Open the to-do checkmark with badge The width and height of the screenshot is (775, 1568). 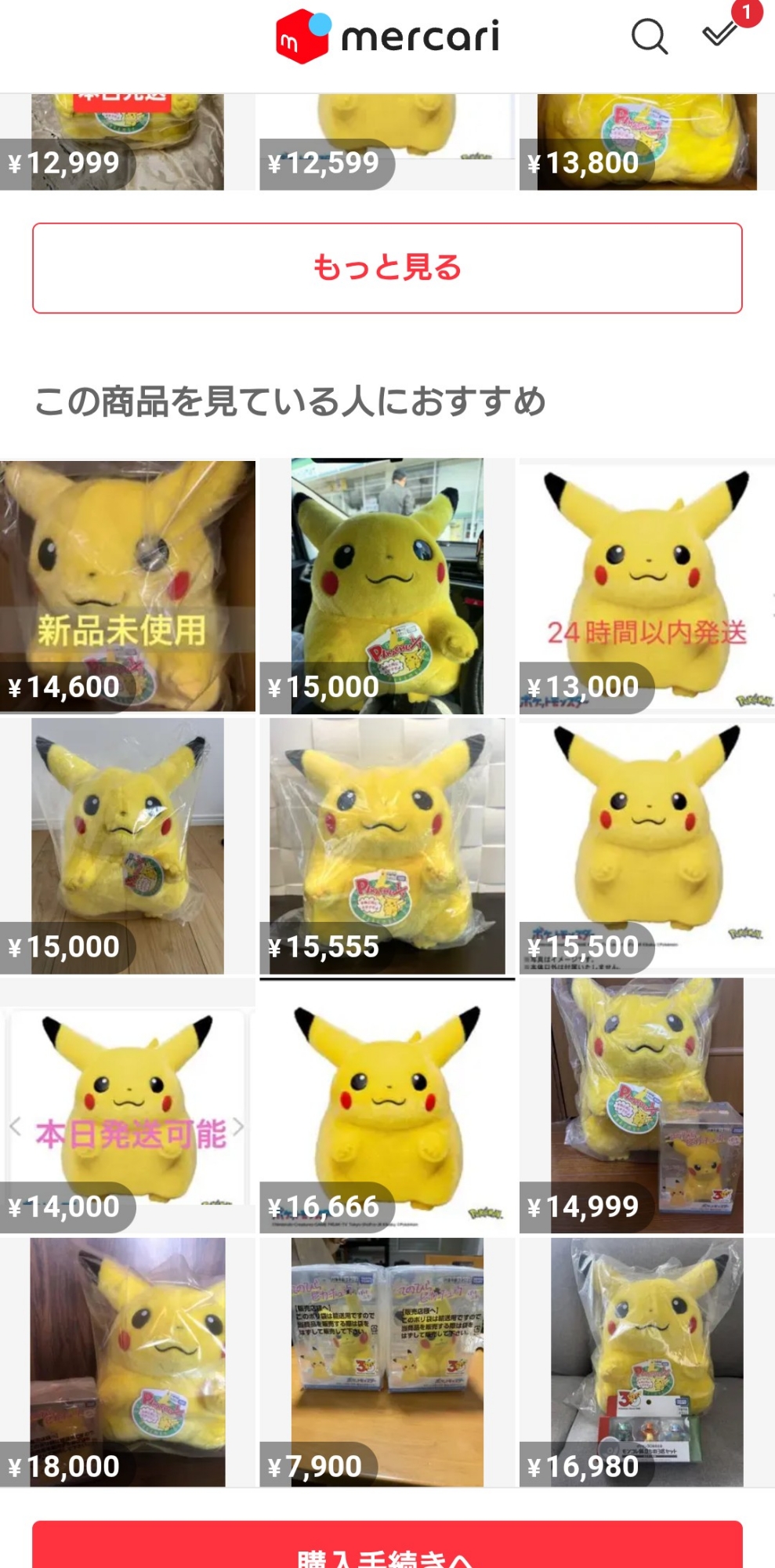[x=720, y=33]
